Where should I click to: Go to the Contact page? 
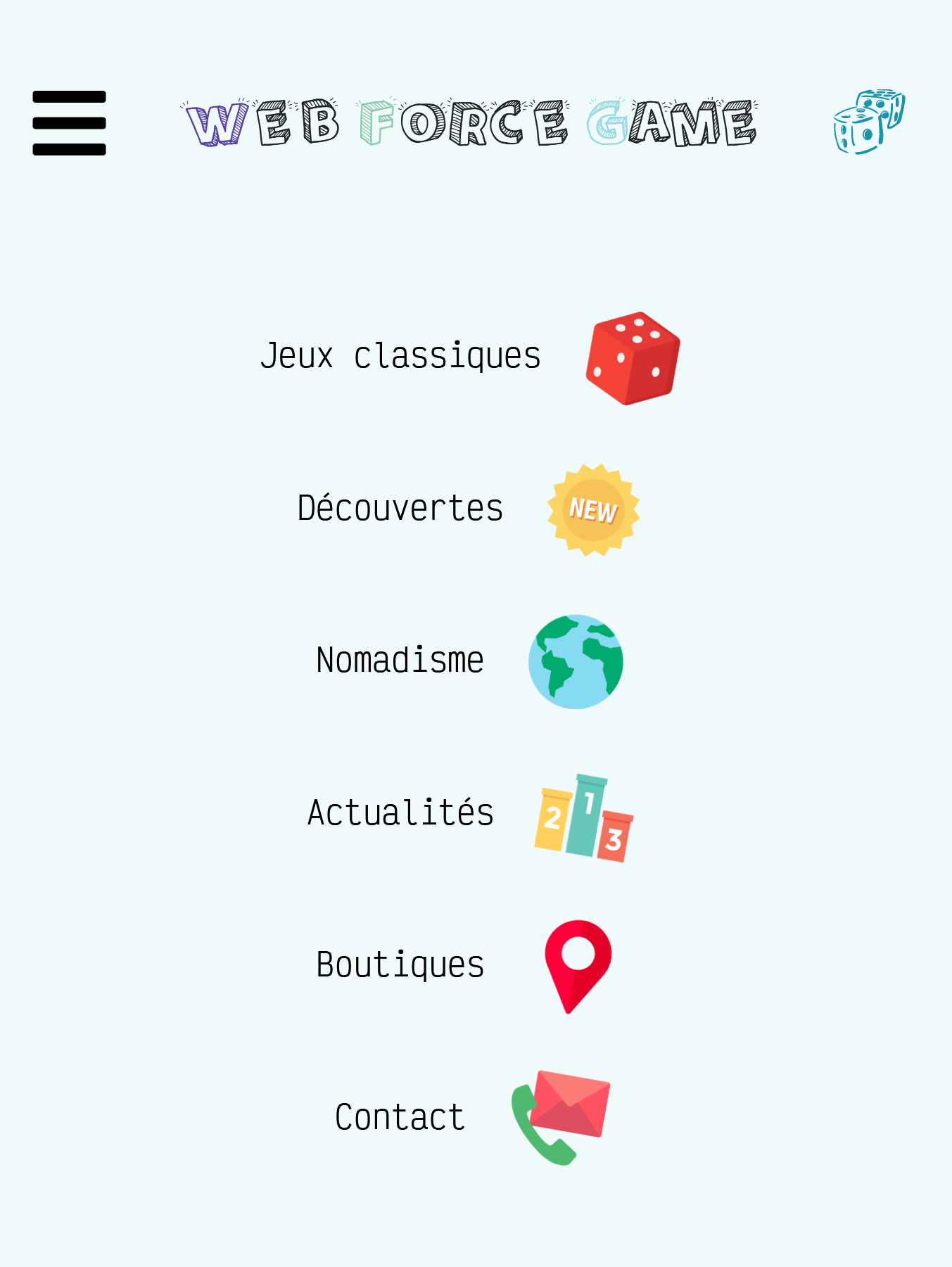pos(400,1117)
